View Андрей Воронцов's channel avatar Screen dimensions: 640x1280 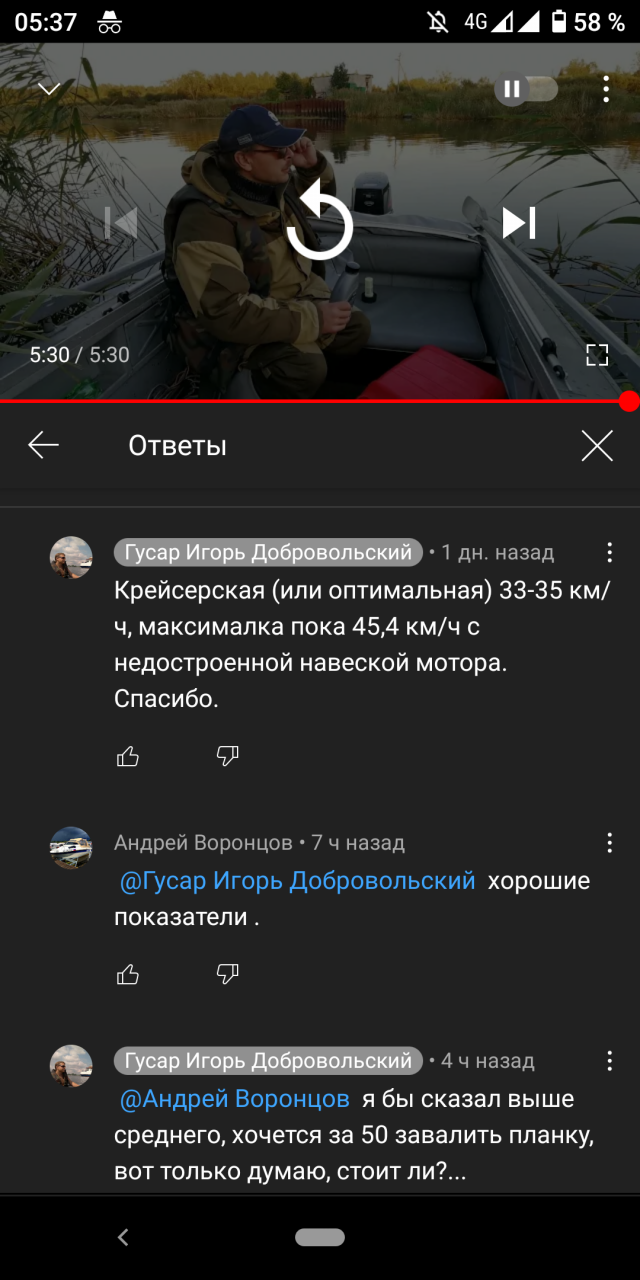point(71,848)
